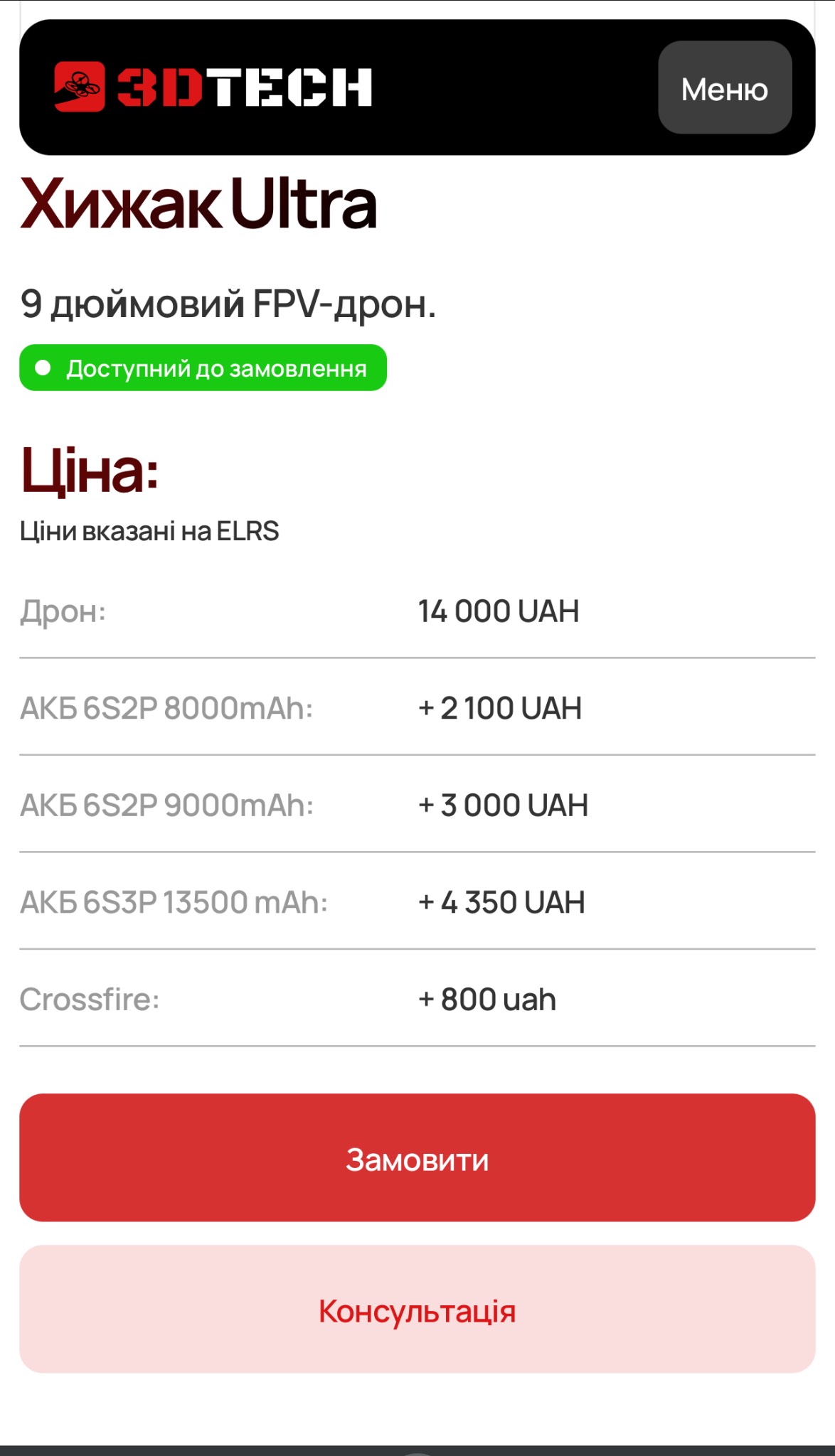This screenshot has width=835, height=1456.
Task: Go to homepage via 3DTECH logo
Action: pyautogui.click(x=213, y=87)
